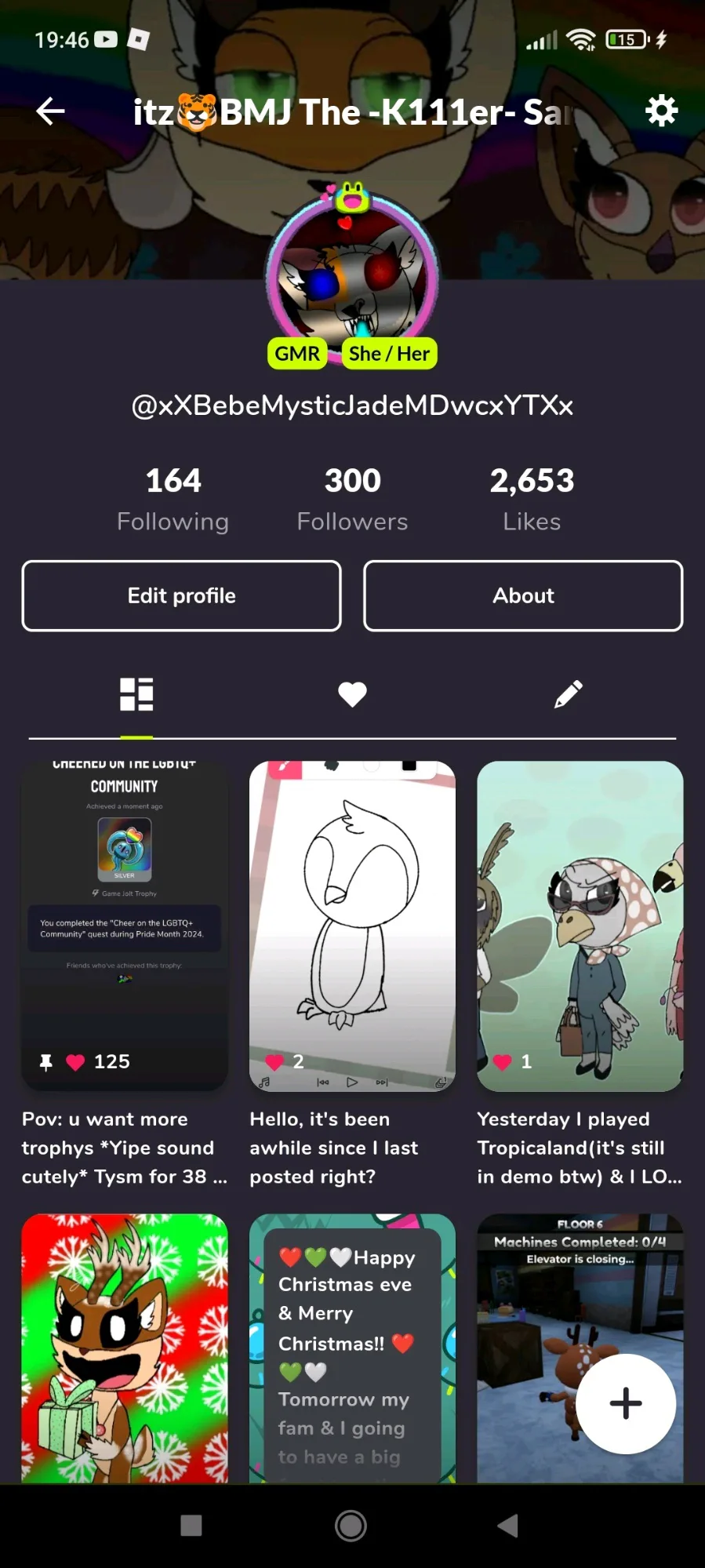
Task: Open the penguin drawing post
Action: coord(352,926)
